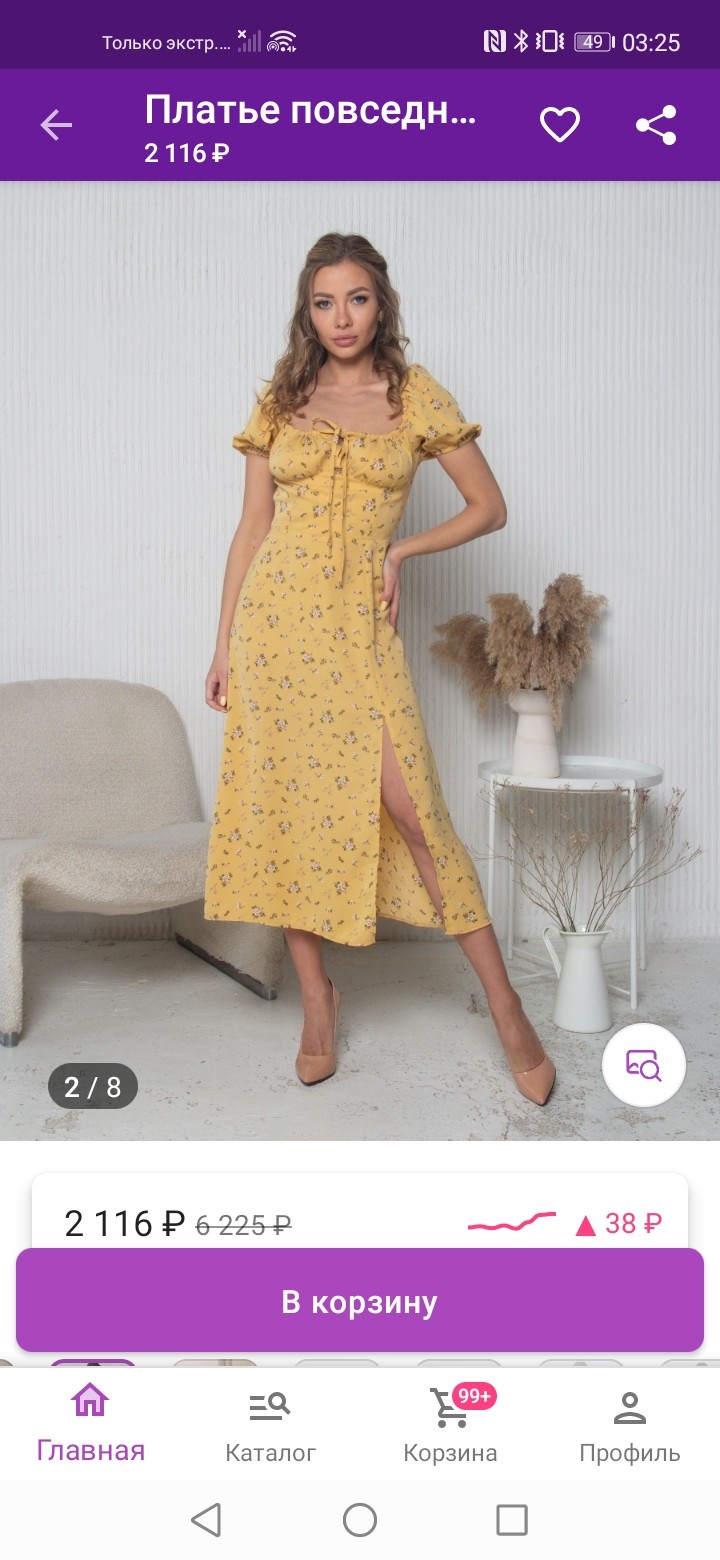Open the price history chart
The width and height of the screenshot is (720, 1560).
click(512, 1222)
